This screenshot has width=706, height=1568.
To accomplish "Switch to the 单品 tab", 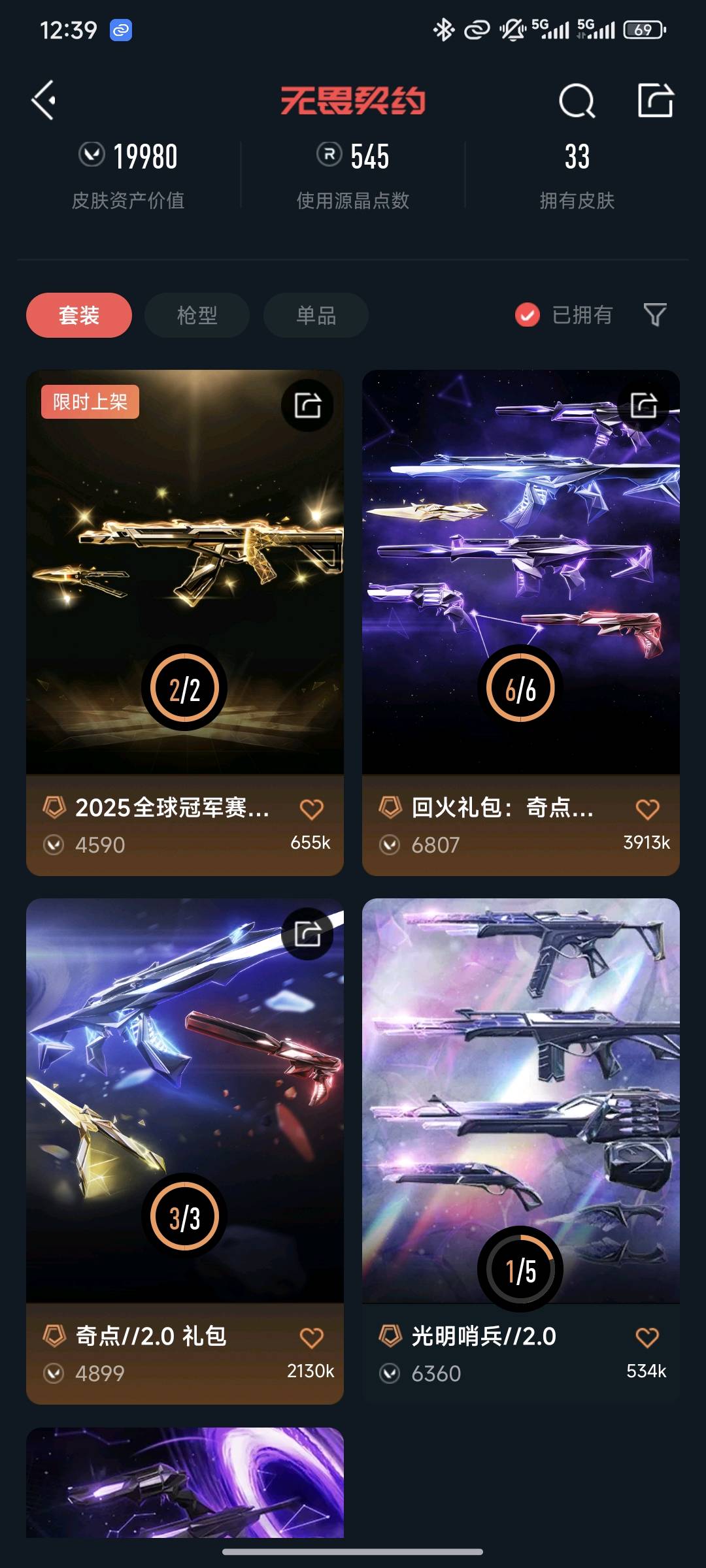I will 316,316.
